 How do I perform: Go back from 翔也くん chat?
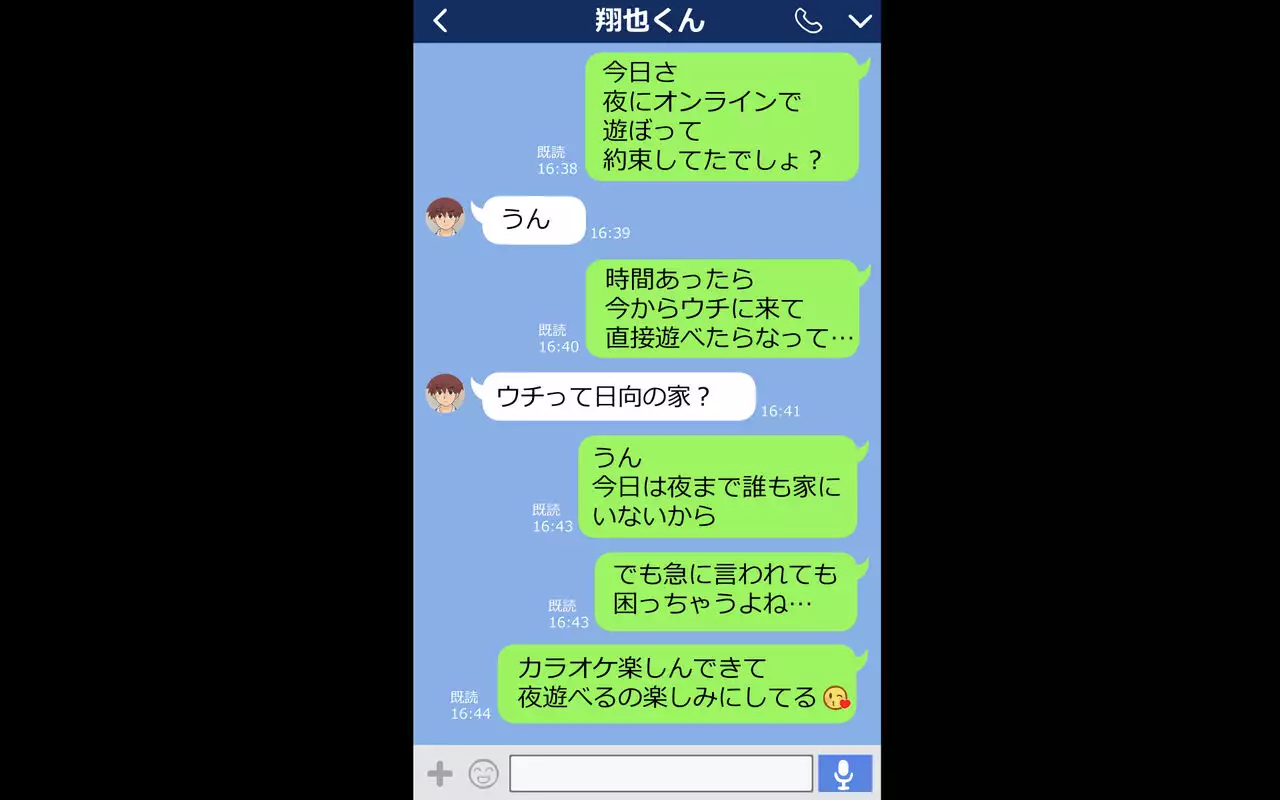[441, 21]
